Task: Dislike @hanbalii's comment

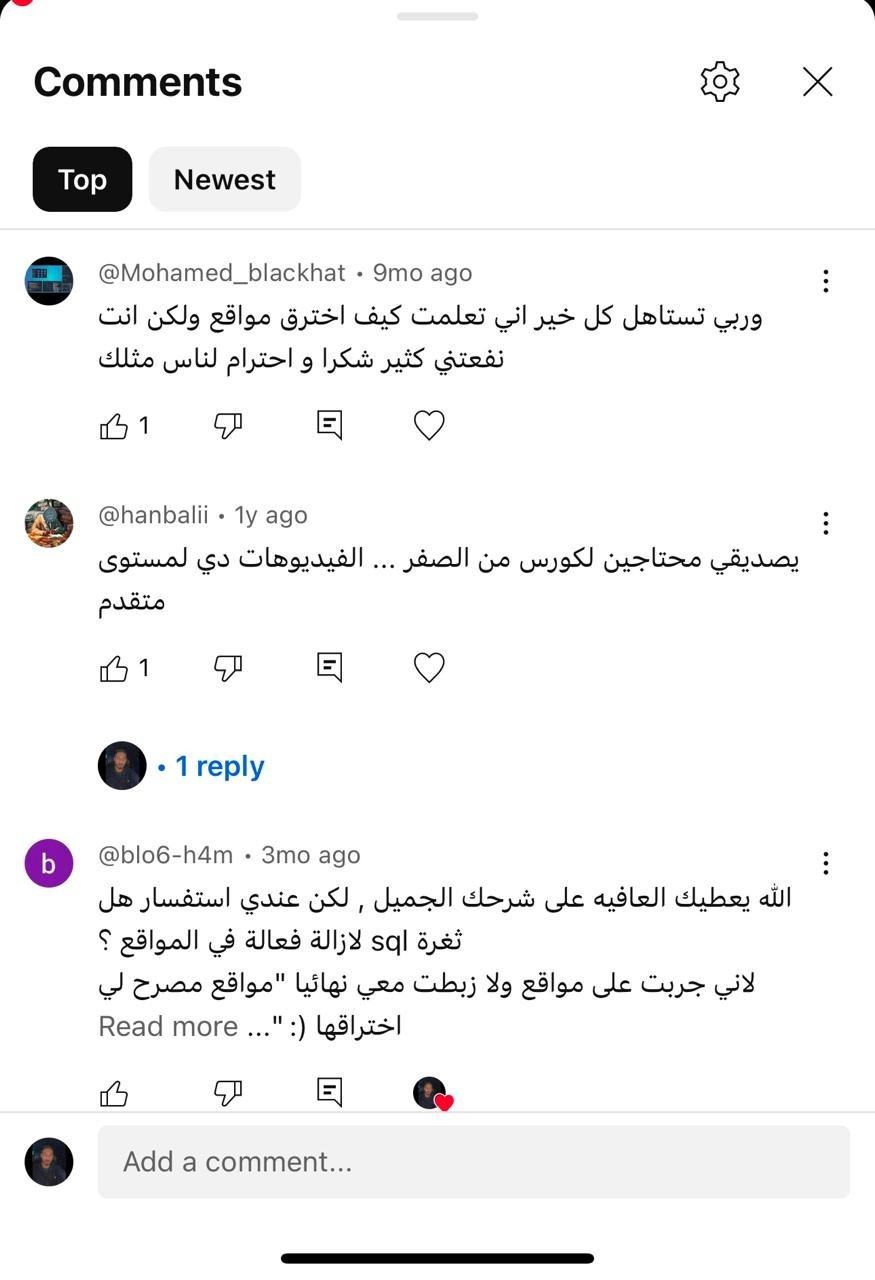Action: (x=229, y=669)
